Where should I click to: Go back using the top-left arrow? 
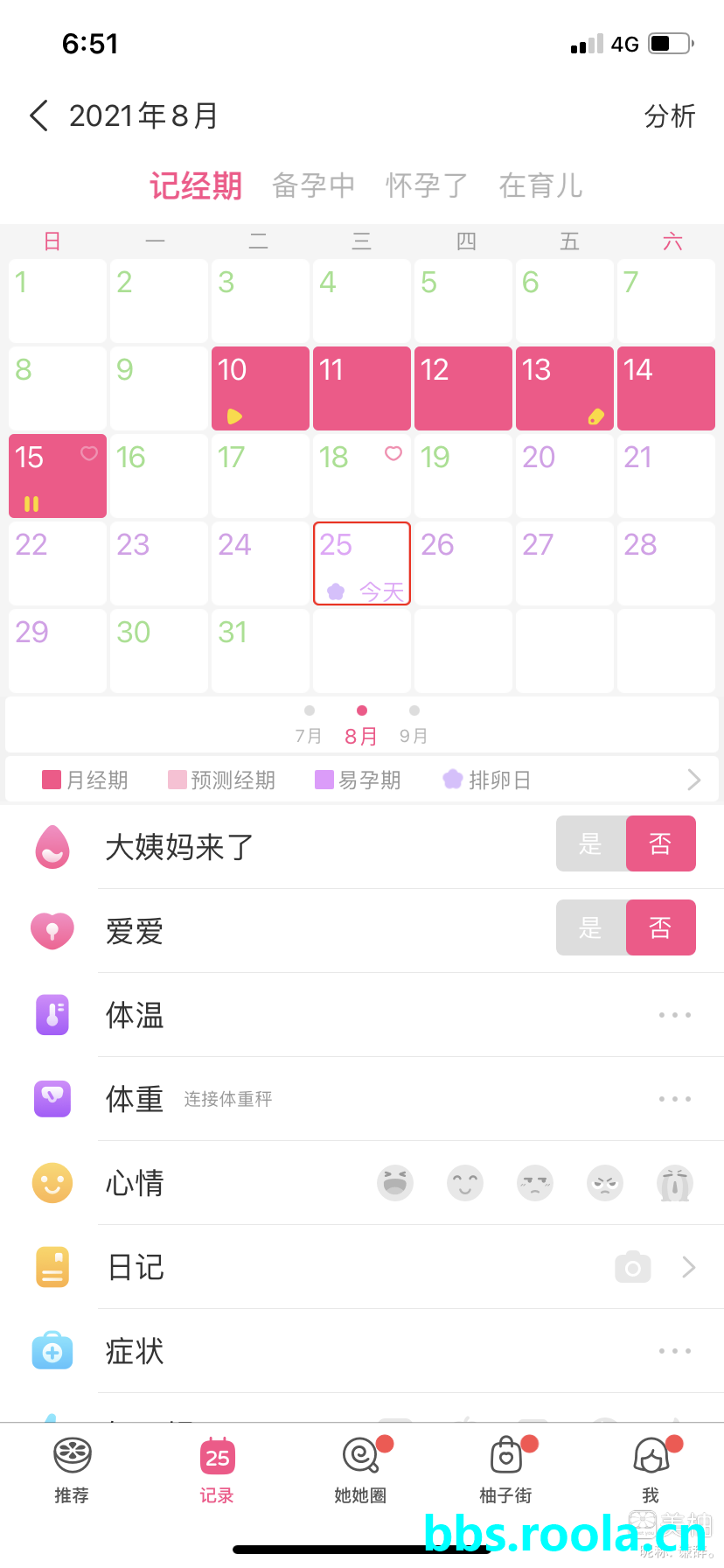38,115
